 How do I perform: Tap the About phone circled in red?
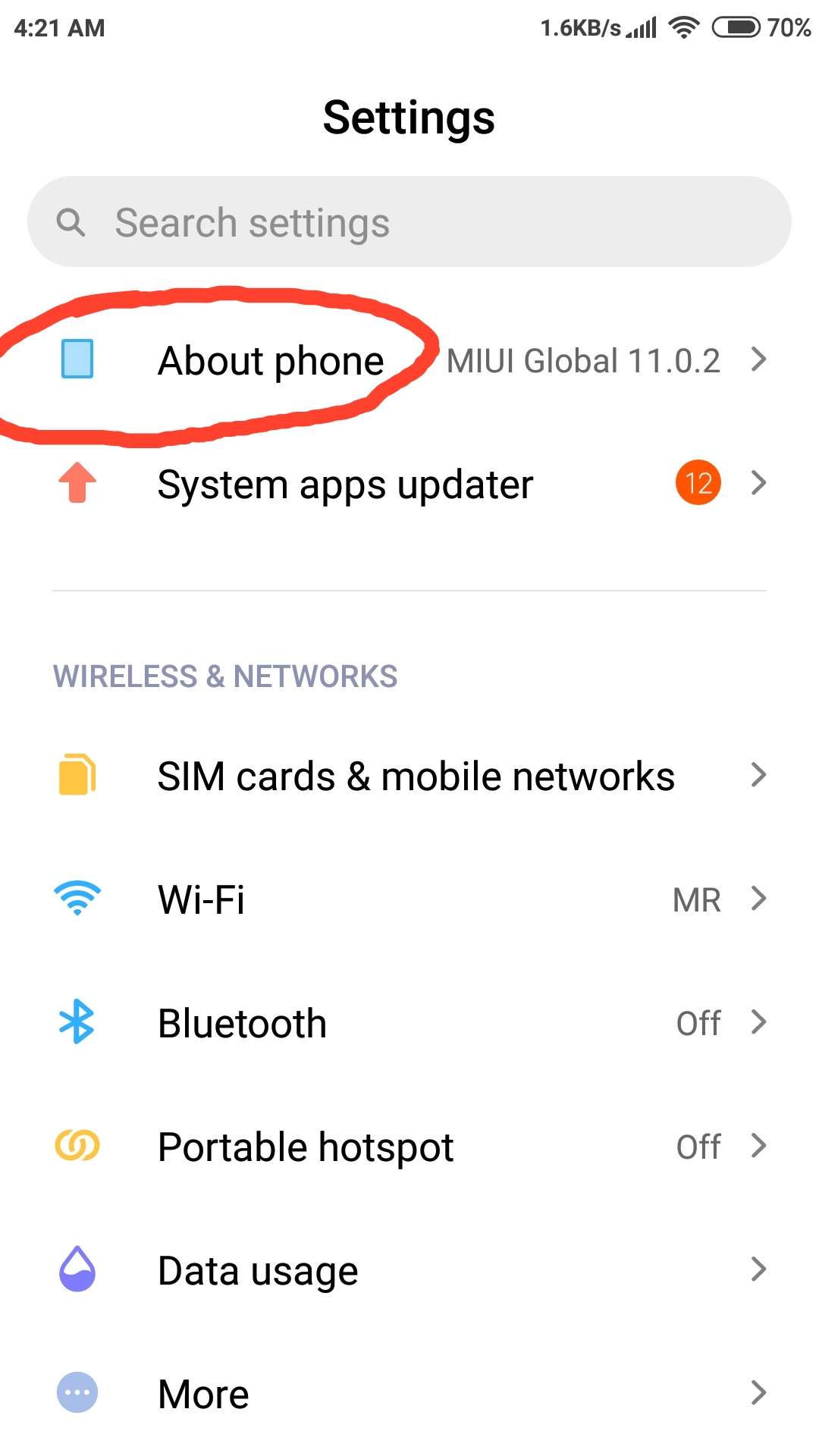click(270, 361)
